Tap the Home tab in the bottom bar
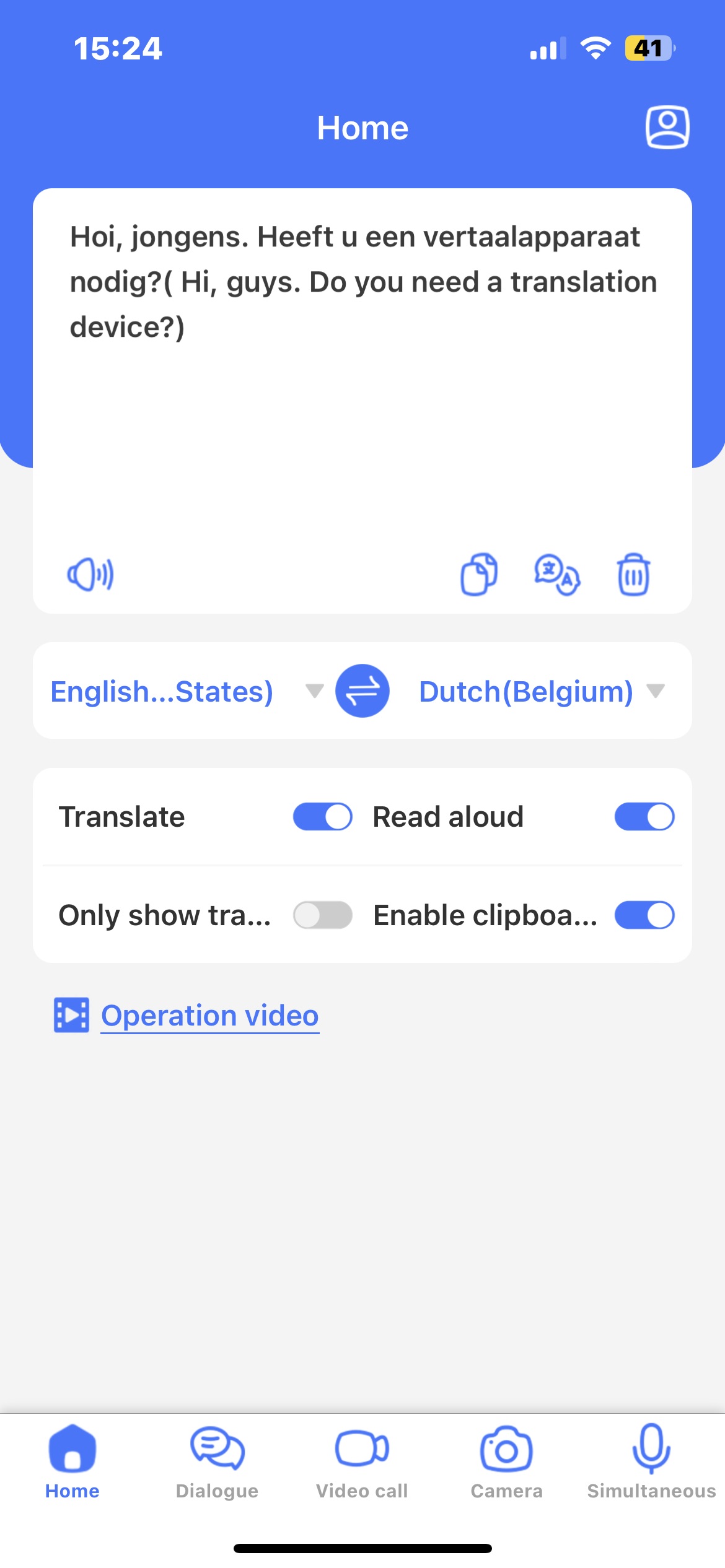The height and width of the screenshot is (1568, 725). click(x=72, y=1461)
